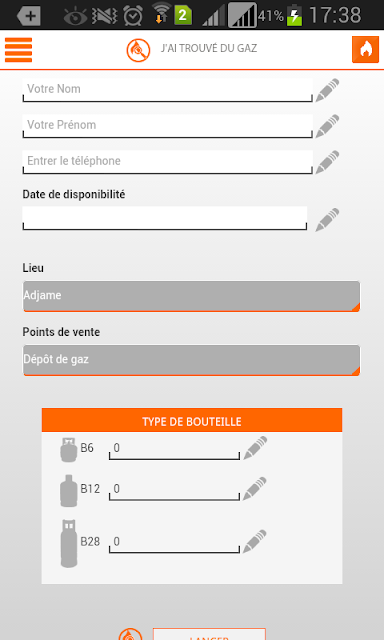384x640 pixels.
Task: Open the Date de disponibilité field
Action: coord(164,218)
